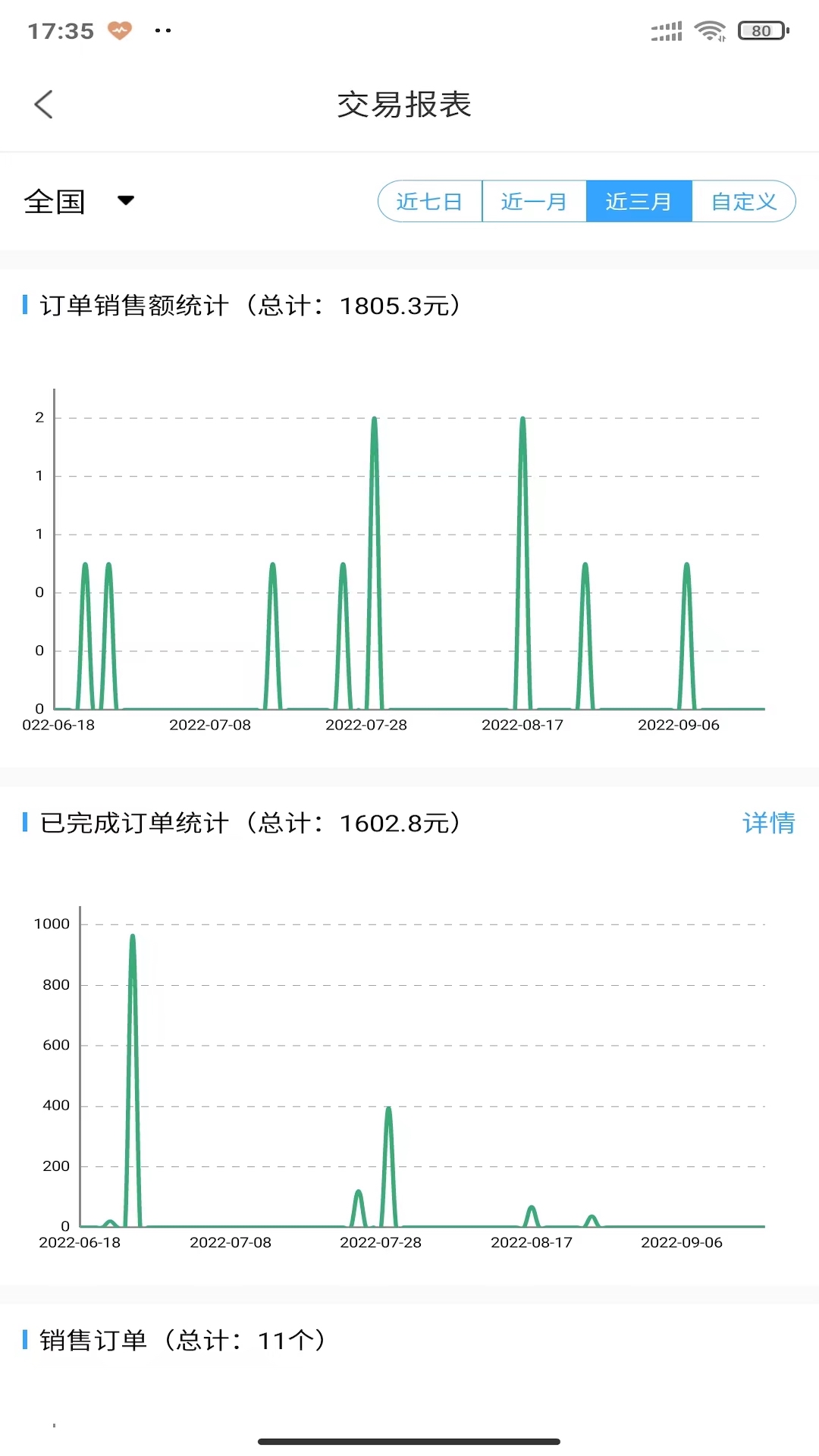Enable the 自定义 date range option
Image resolution: width=819 pixels, height=1456 pixels.
tap(743, 200)
